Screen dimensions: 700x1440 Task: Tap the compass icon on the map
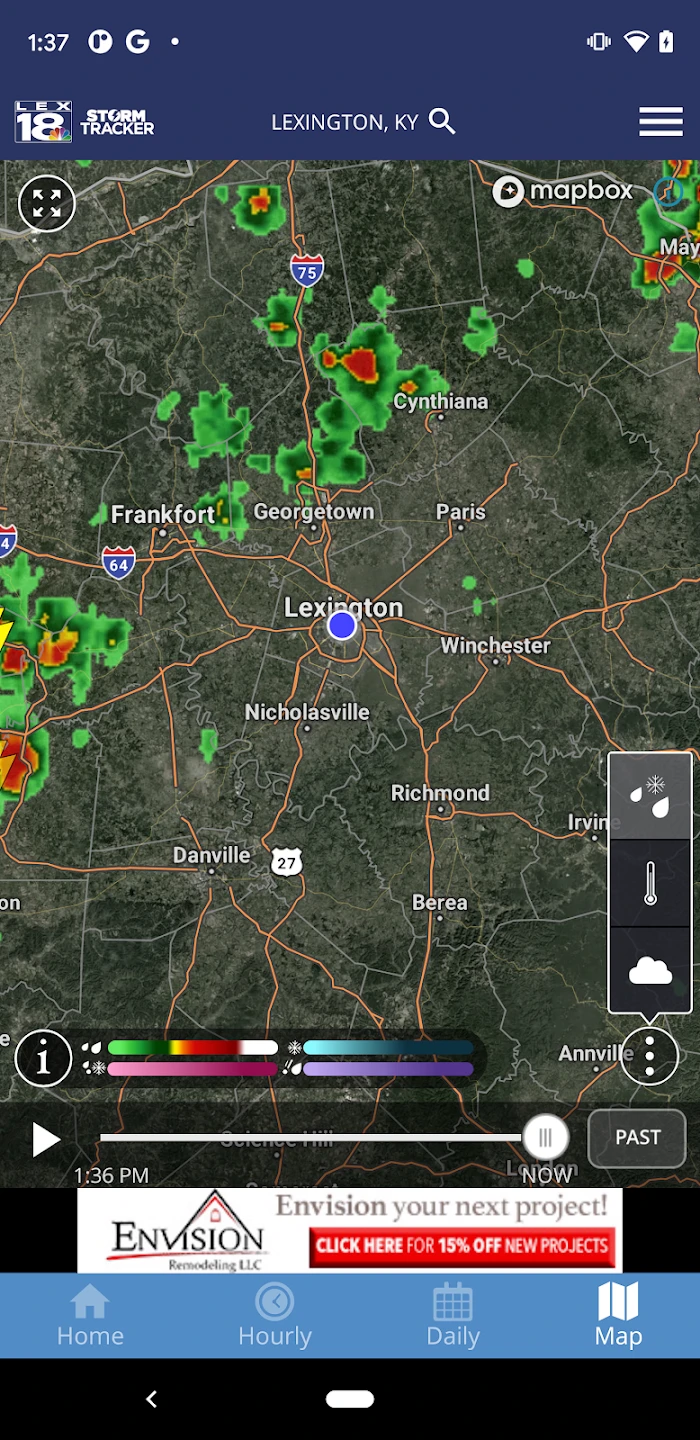(670, 191)
